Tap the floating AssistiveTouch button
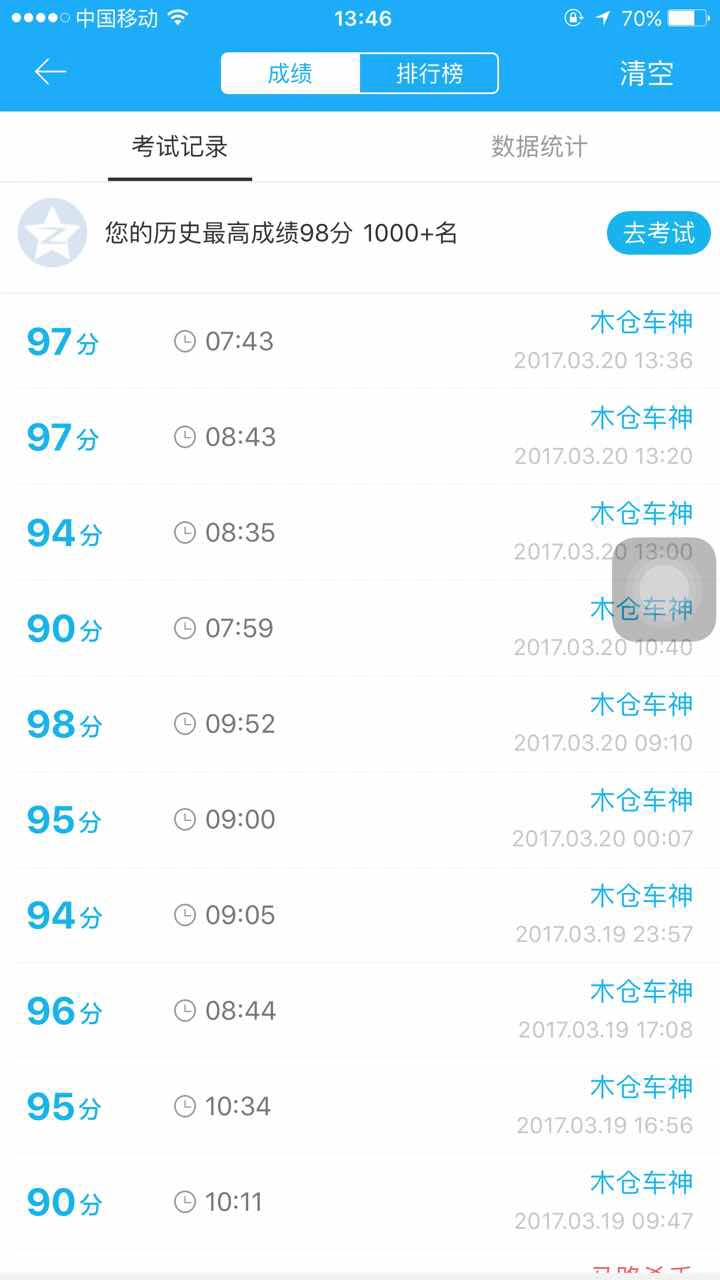 [664, 590]
